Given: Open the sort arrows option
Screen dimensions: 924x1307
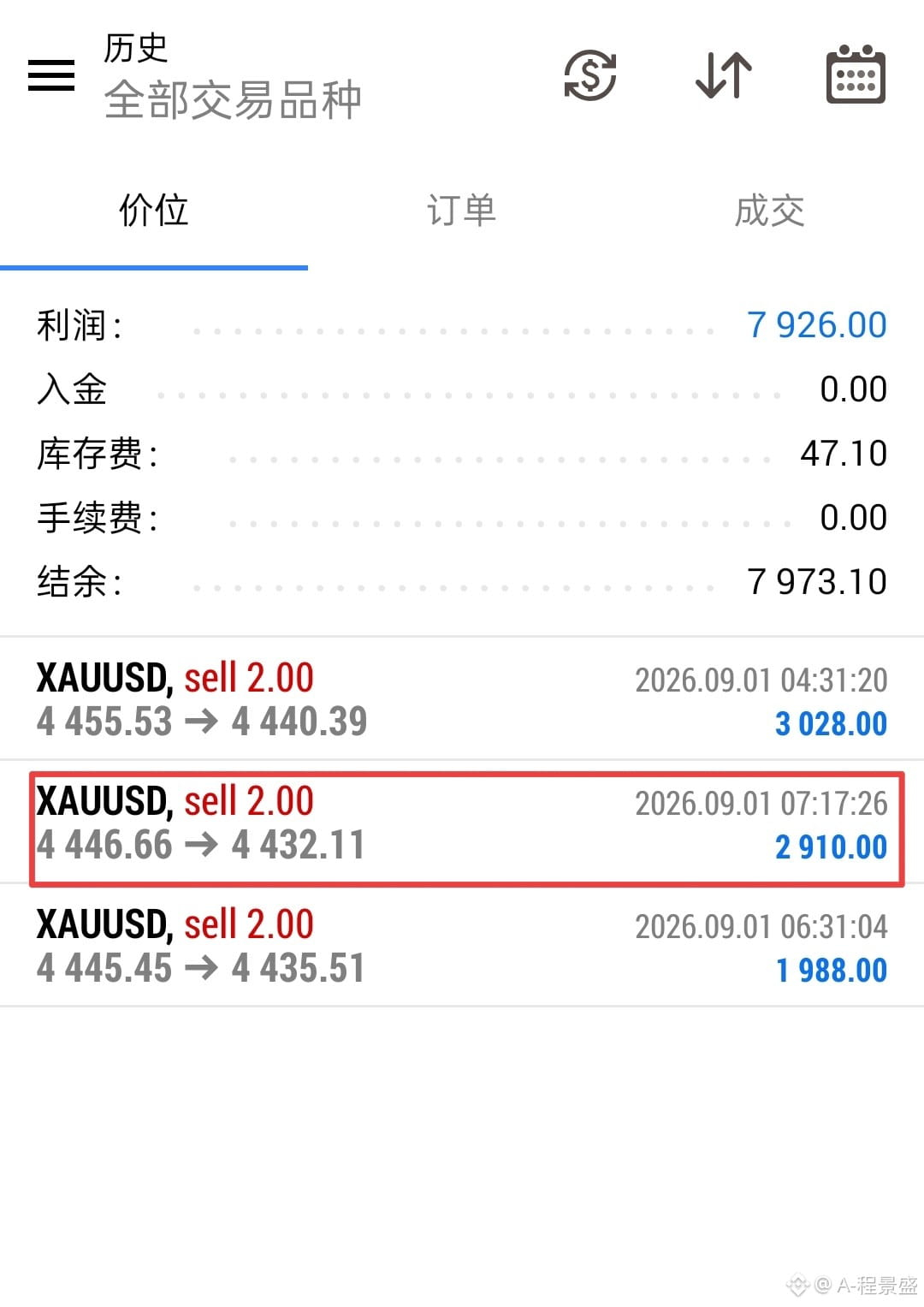Looking at the screenshot, I should coord(724,75).
